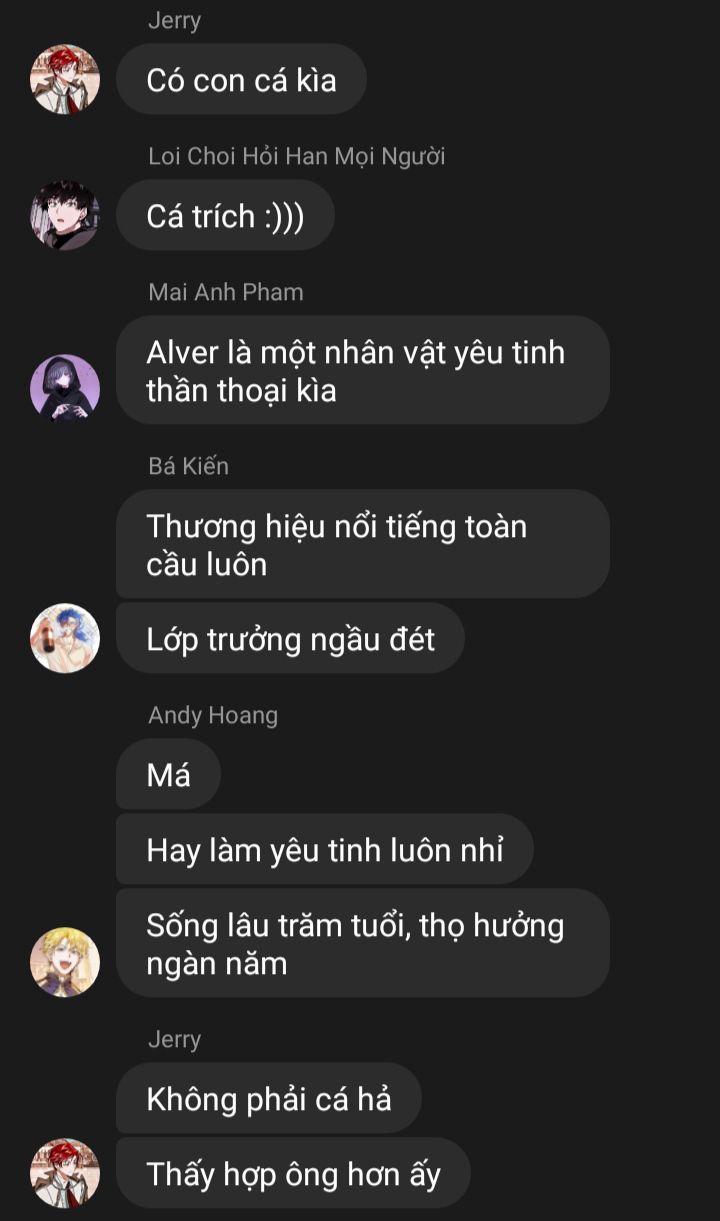View profile of Loi Choi Hỏi Han Mọi Người
Image resolution: width=720 pixels, height=1221 pixels.
(x=65, y=215)
